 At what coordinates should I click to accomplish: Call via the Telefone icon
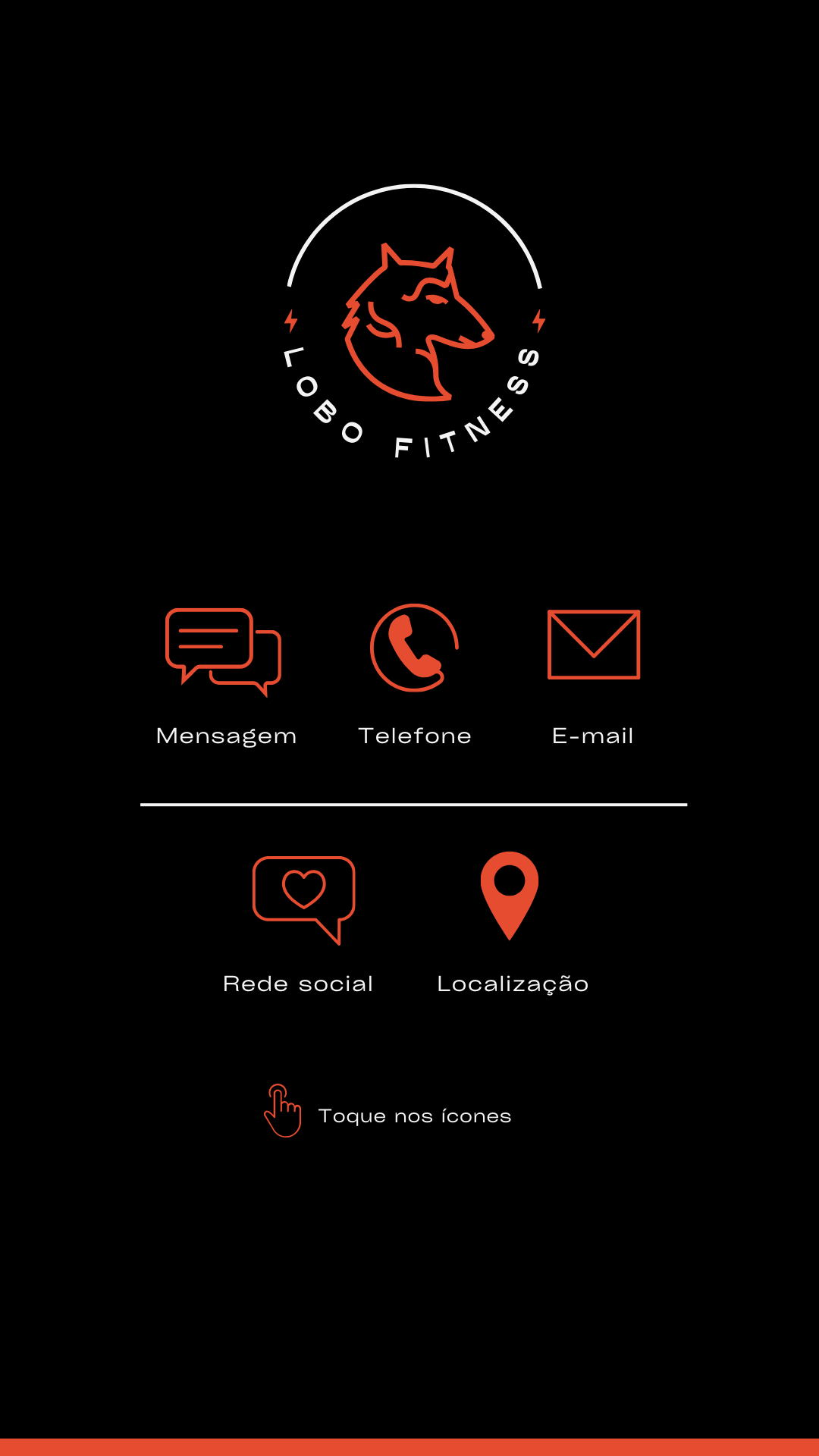(x=414, y=648)
